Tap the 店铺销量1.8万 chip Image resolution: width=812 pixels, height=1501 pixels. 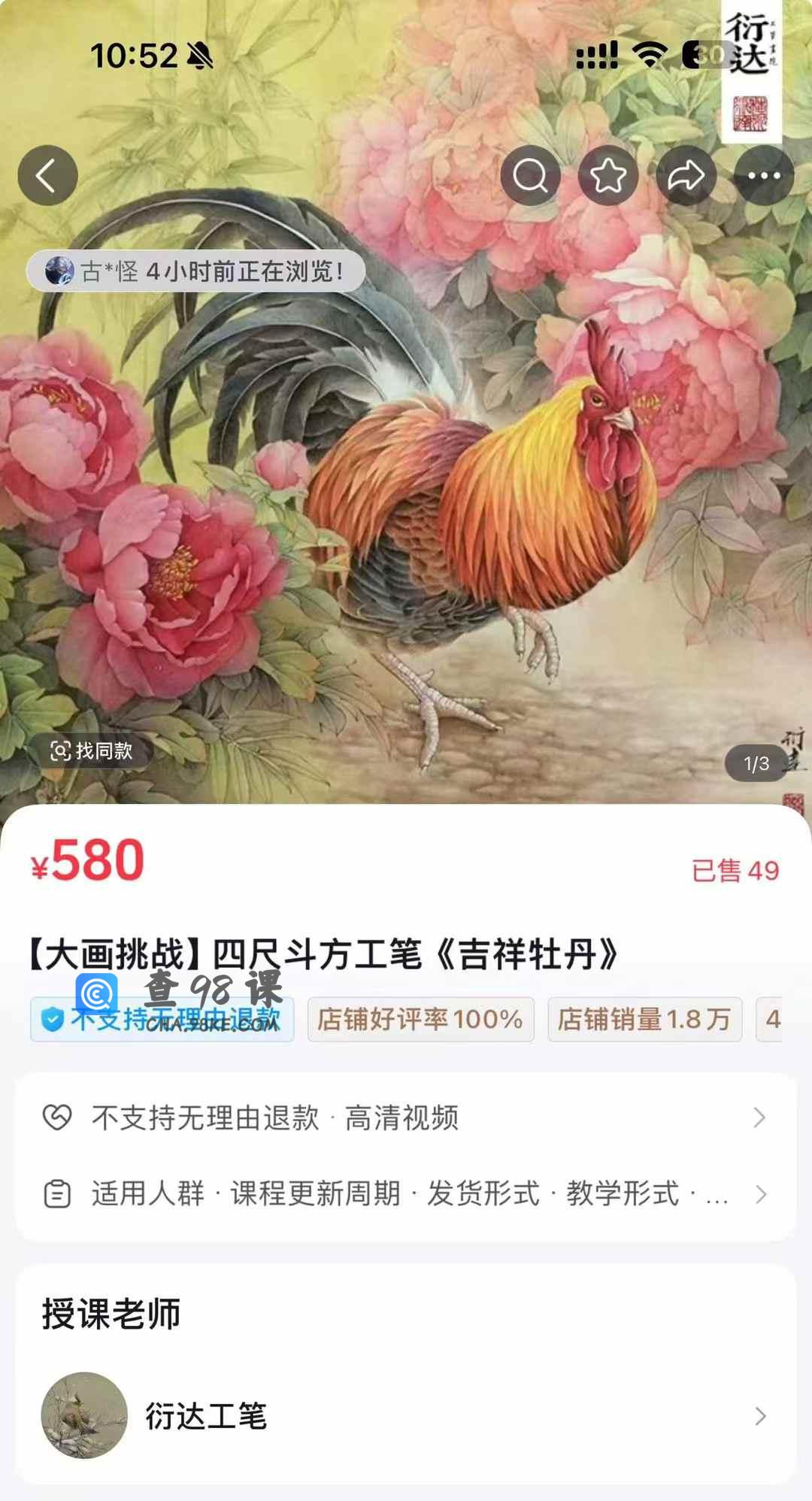(644, 1020)
